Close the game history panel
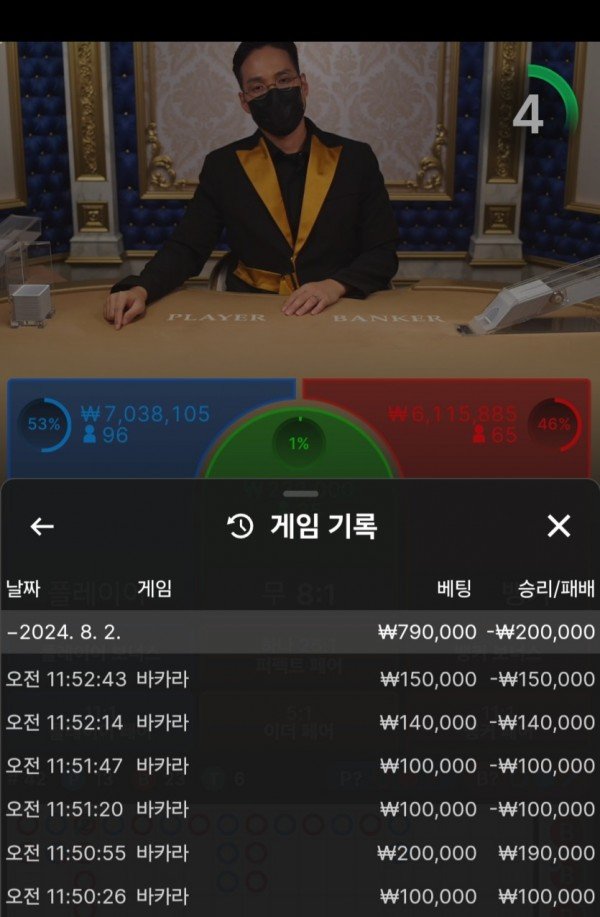This screenshot has width=600, height=917. [558, 526]
